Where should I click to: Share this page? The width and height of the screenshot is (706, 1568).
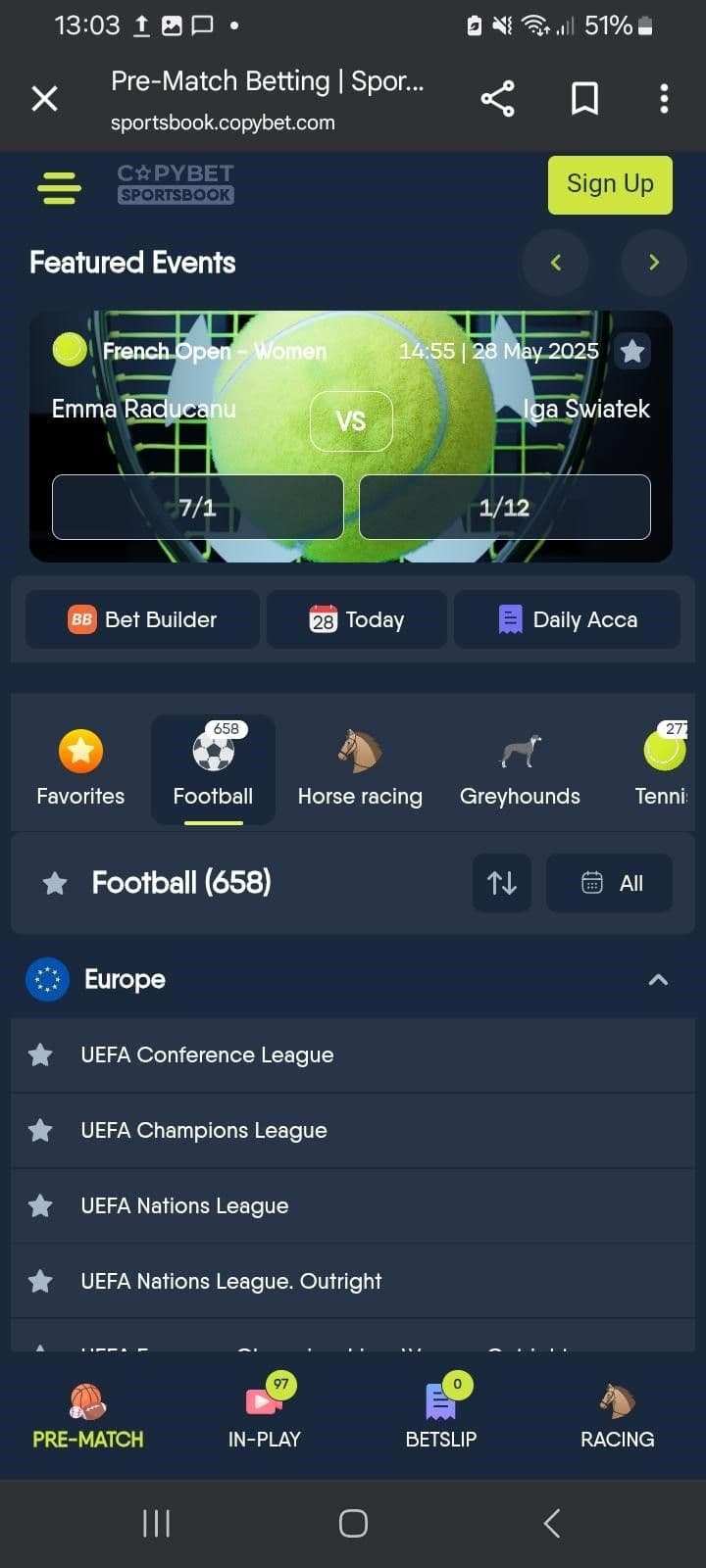pyautogui.click(x=497, y=98)
